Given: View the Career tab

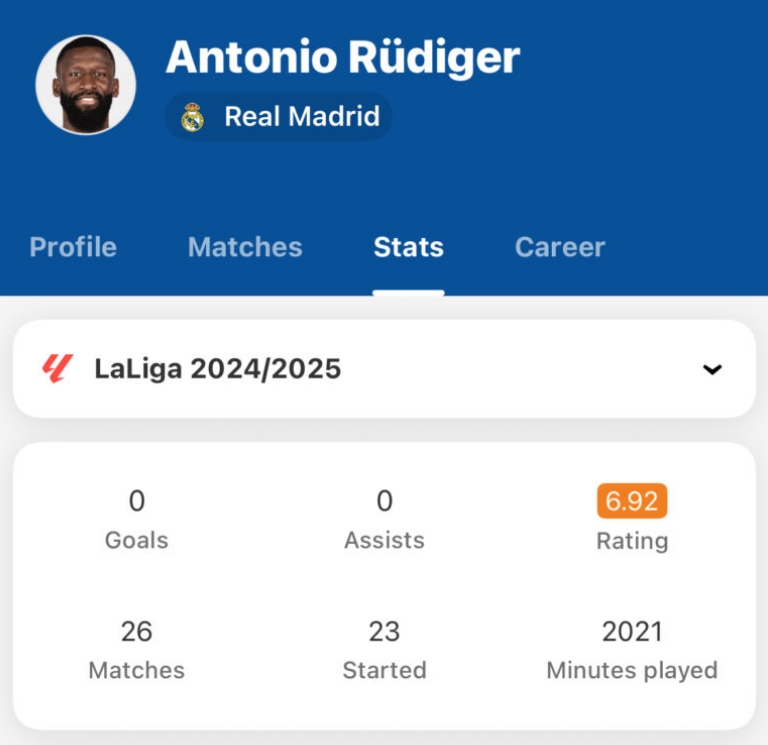Looking at the screenshot, I should 559,247.
